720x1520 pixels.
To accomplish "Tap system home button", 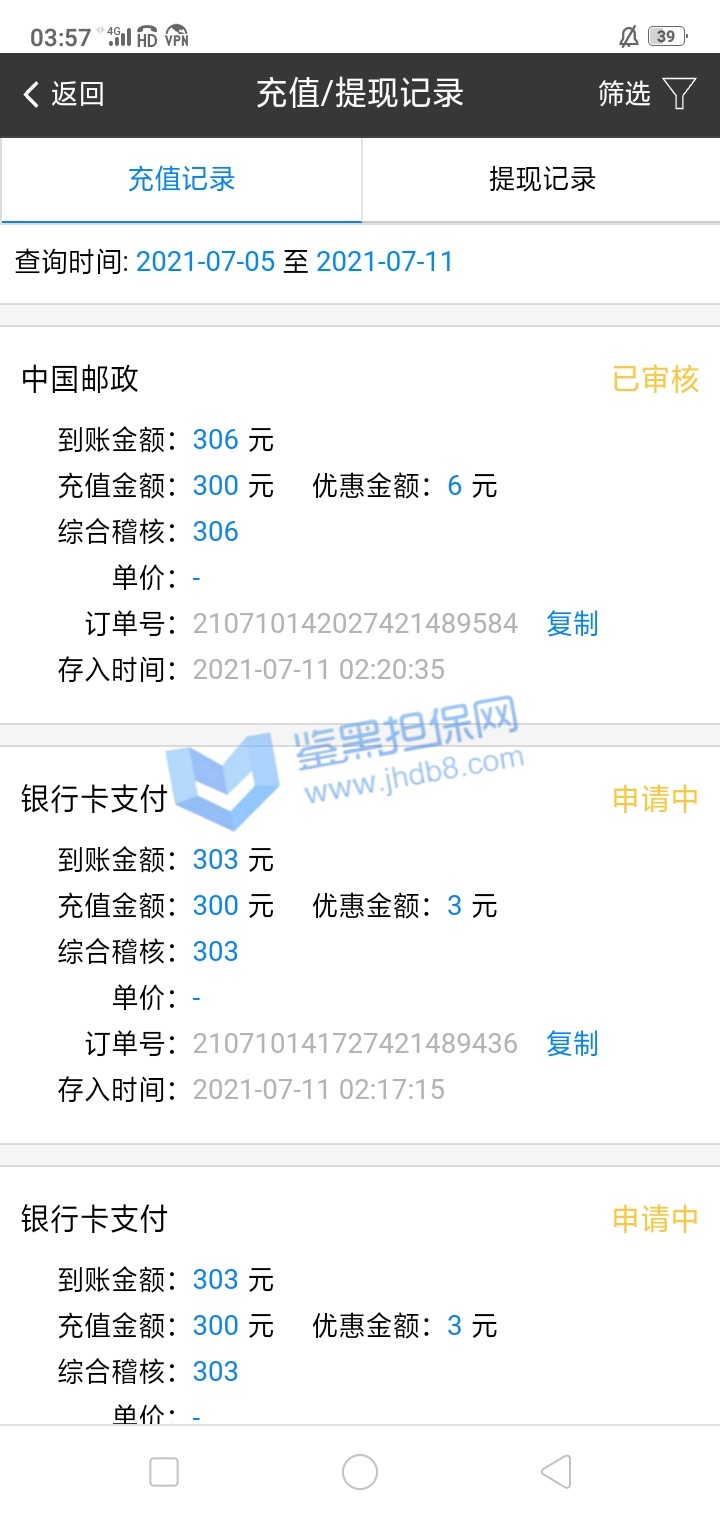I will [360, 1472].
